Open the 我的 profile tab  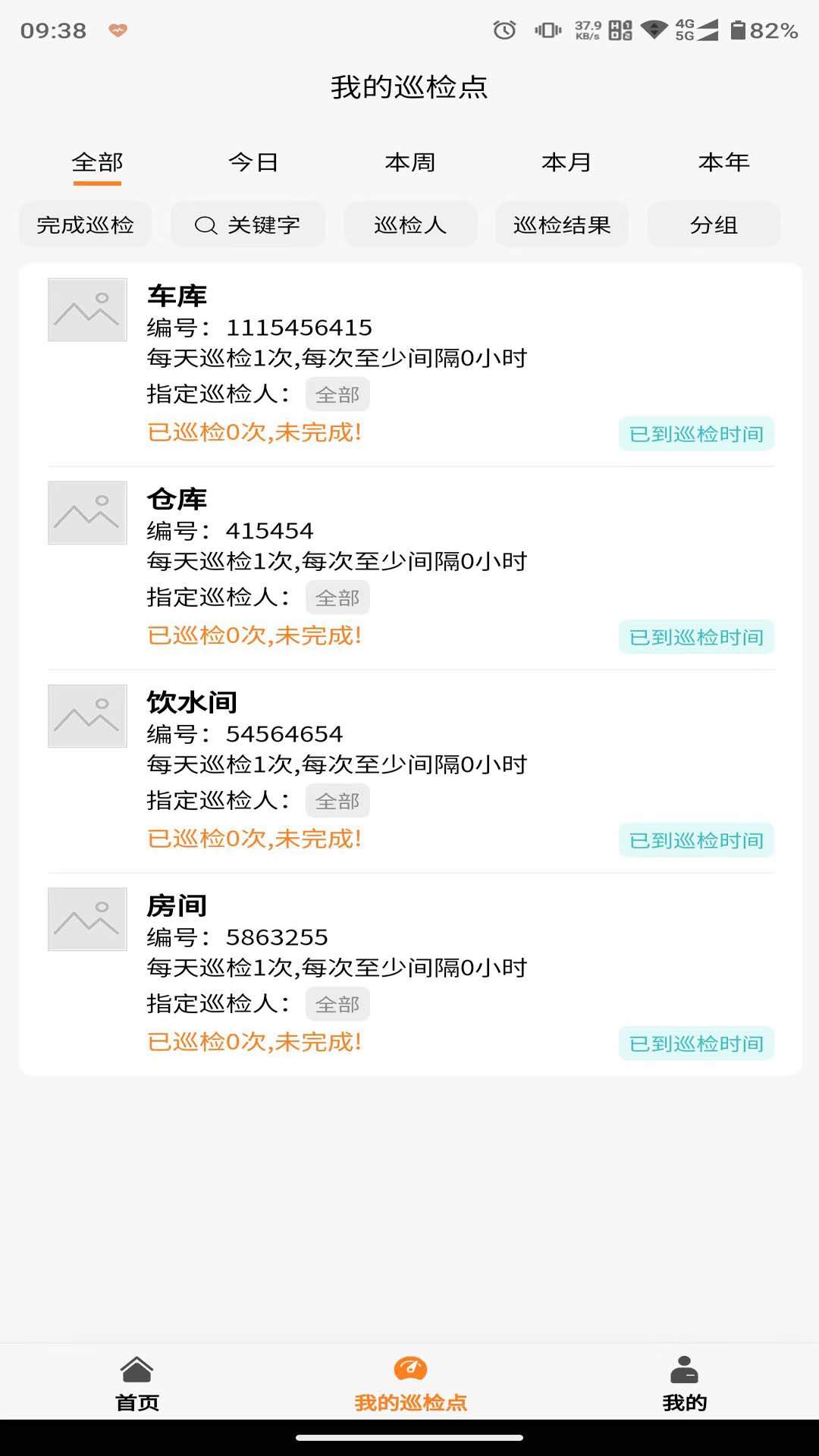(x=684, y=1383)
